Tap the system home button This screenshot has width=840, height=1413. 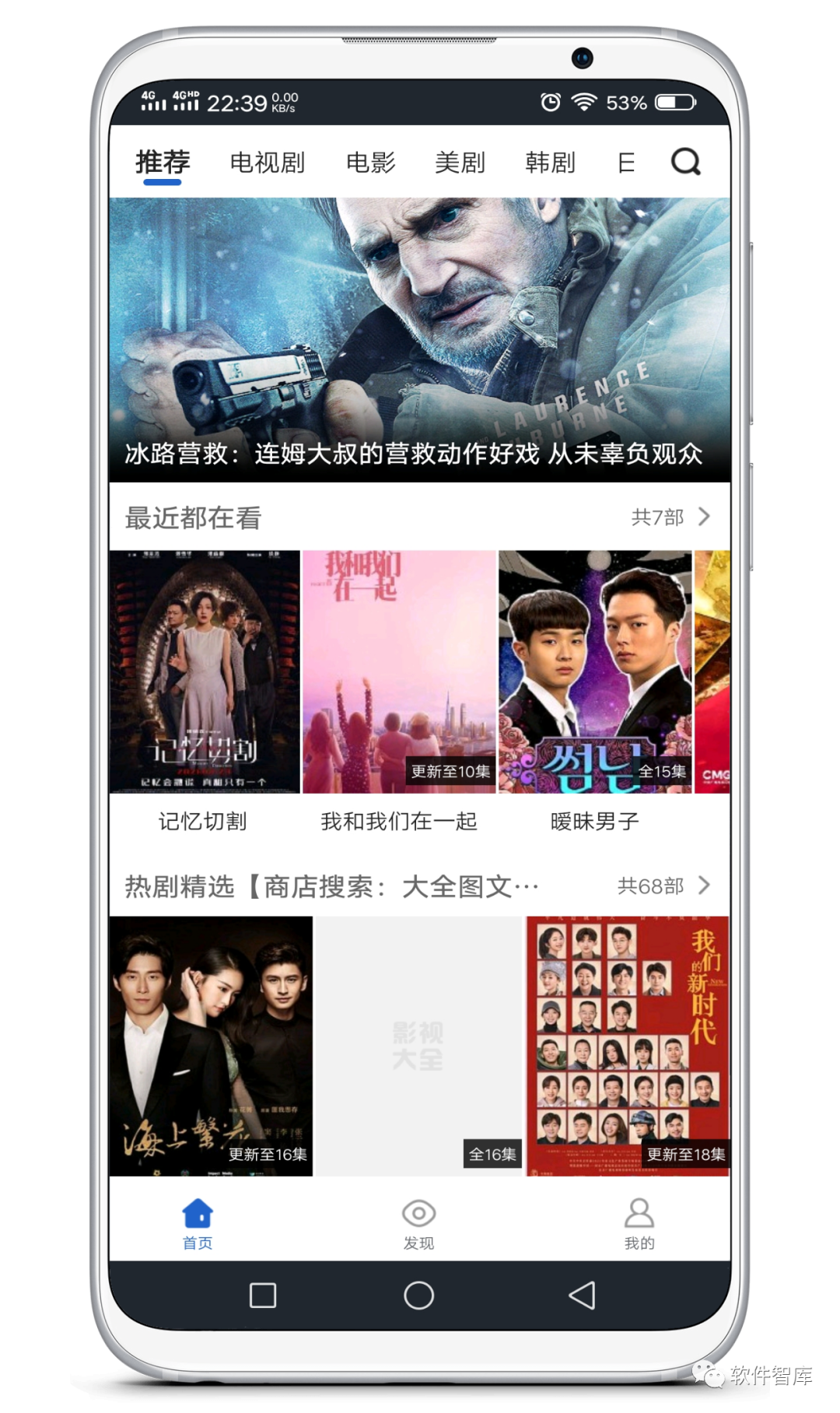(418, 1296)
